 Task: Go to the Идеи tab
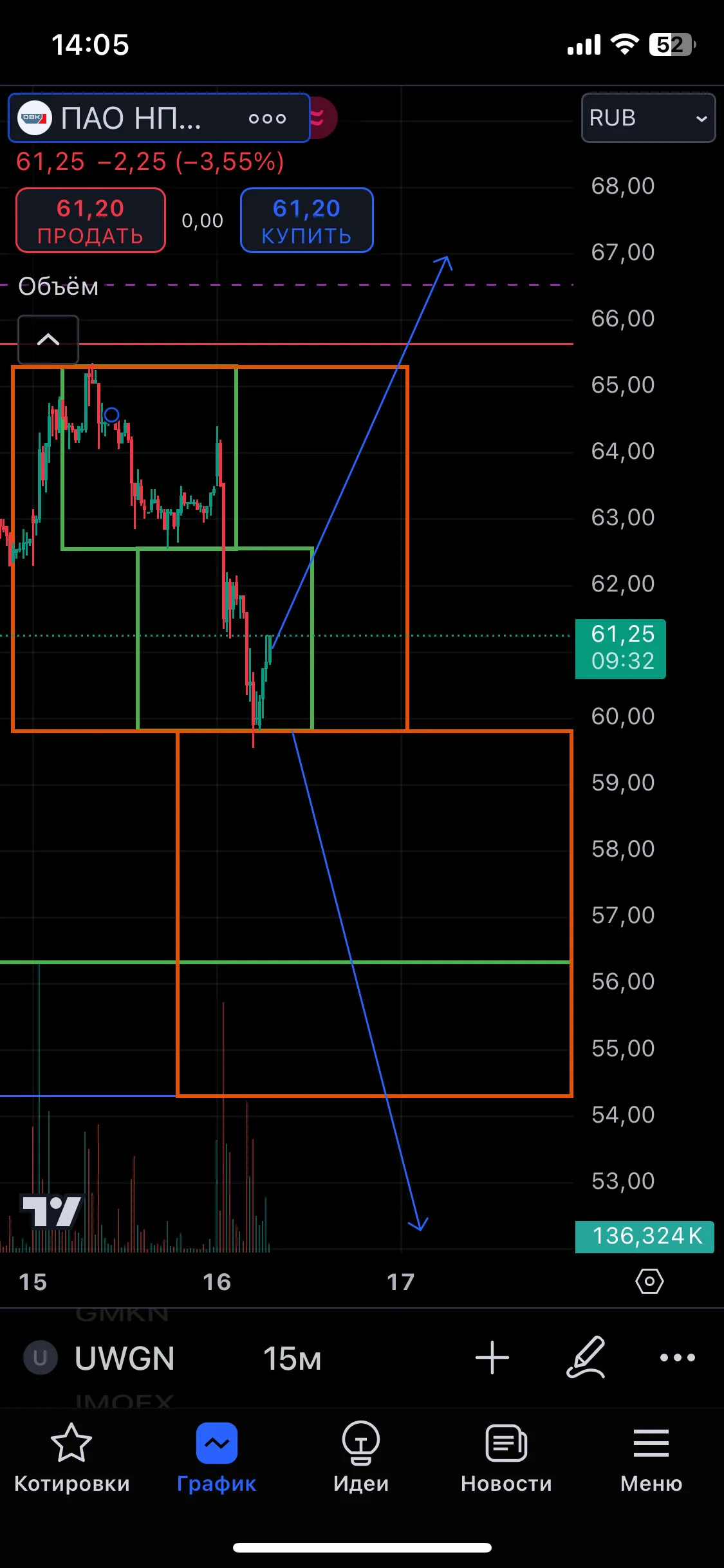pyautogui.click(x=361, y=1457)
